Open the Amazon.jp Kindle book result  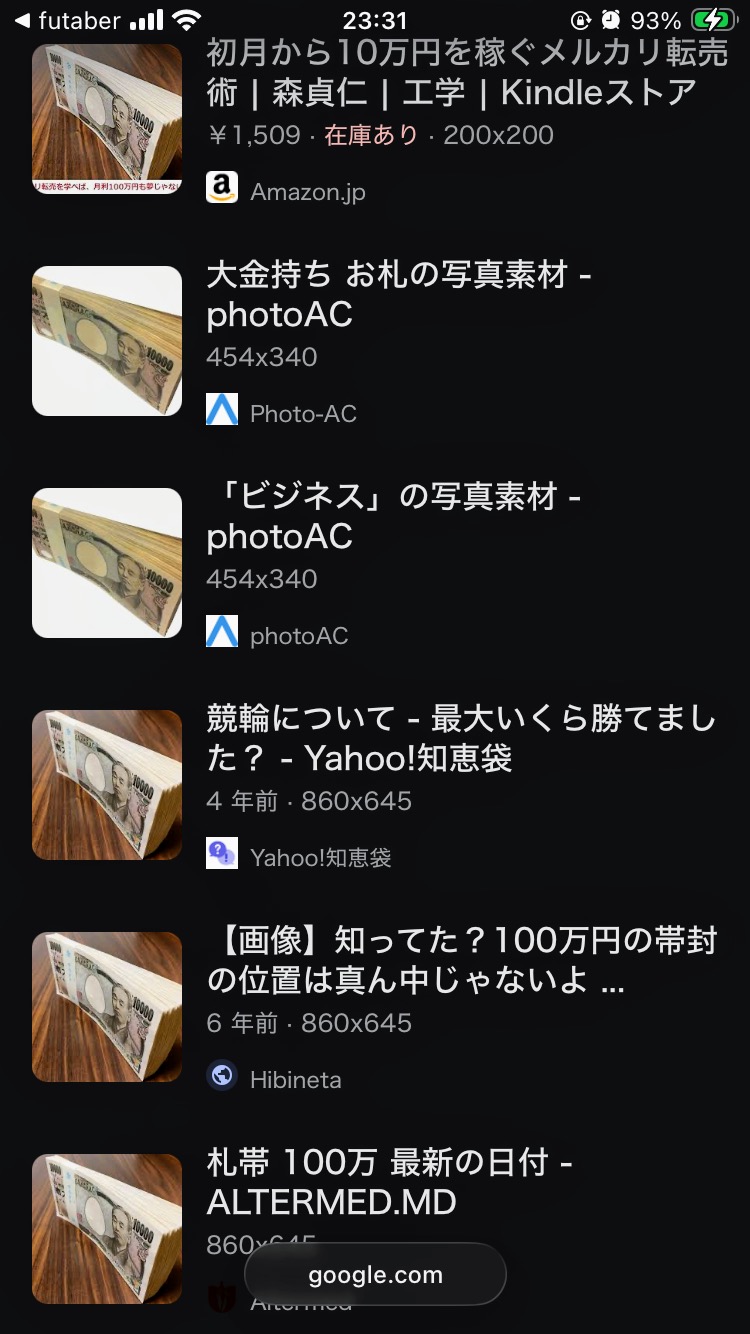(x=465, y=72)
